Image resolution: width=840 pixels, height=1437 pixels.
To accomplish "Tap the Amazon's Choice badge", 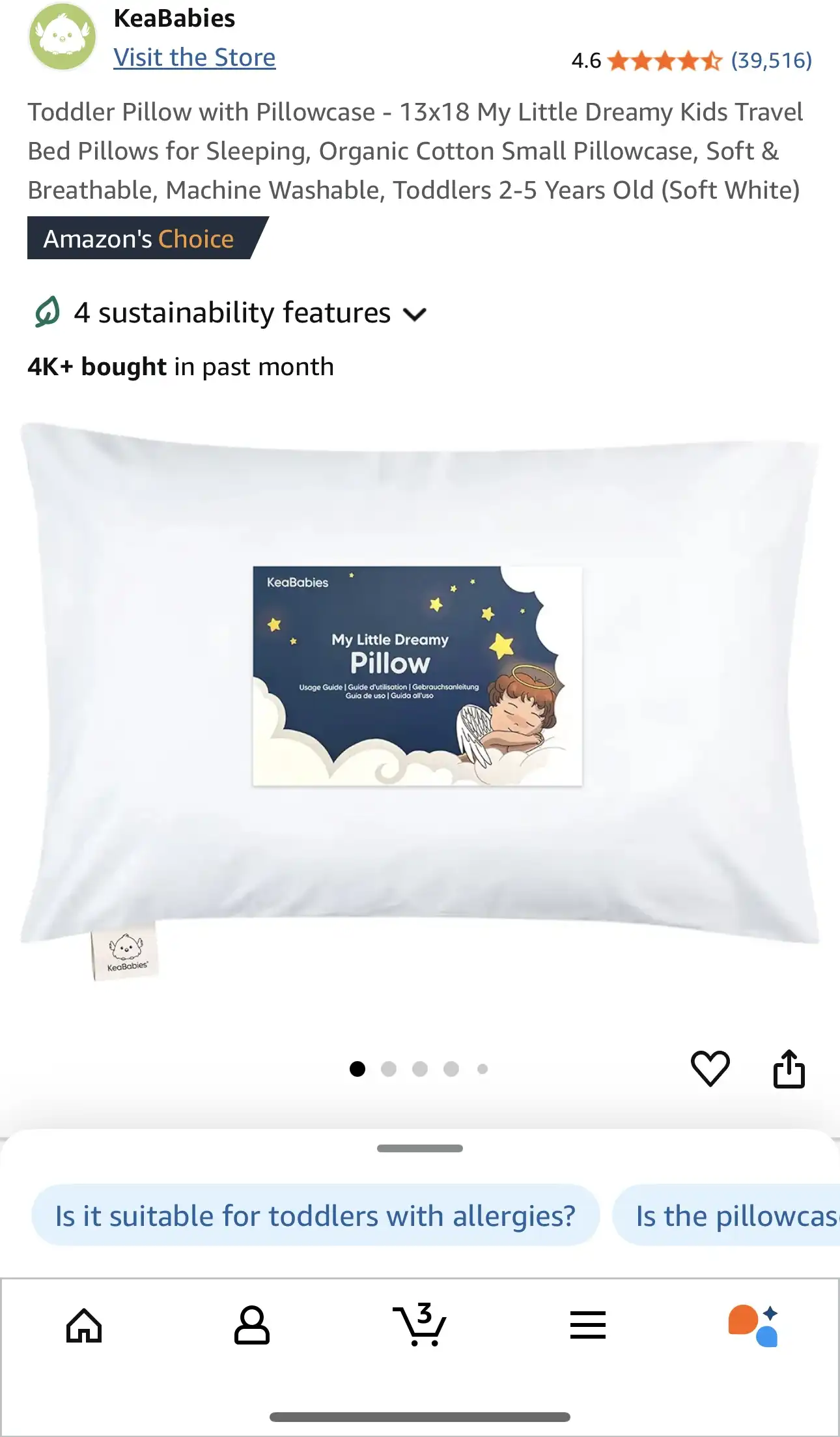I will point(139,238).
